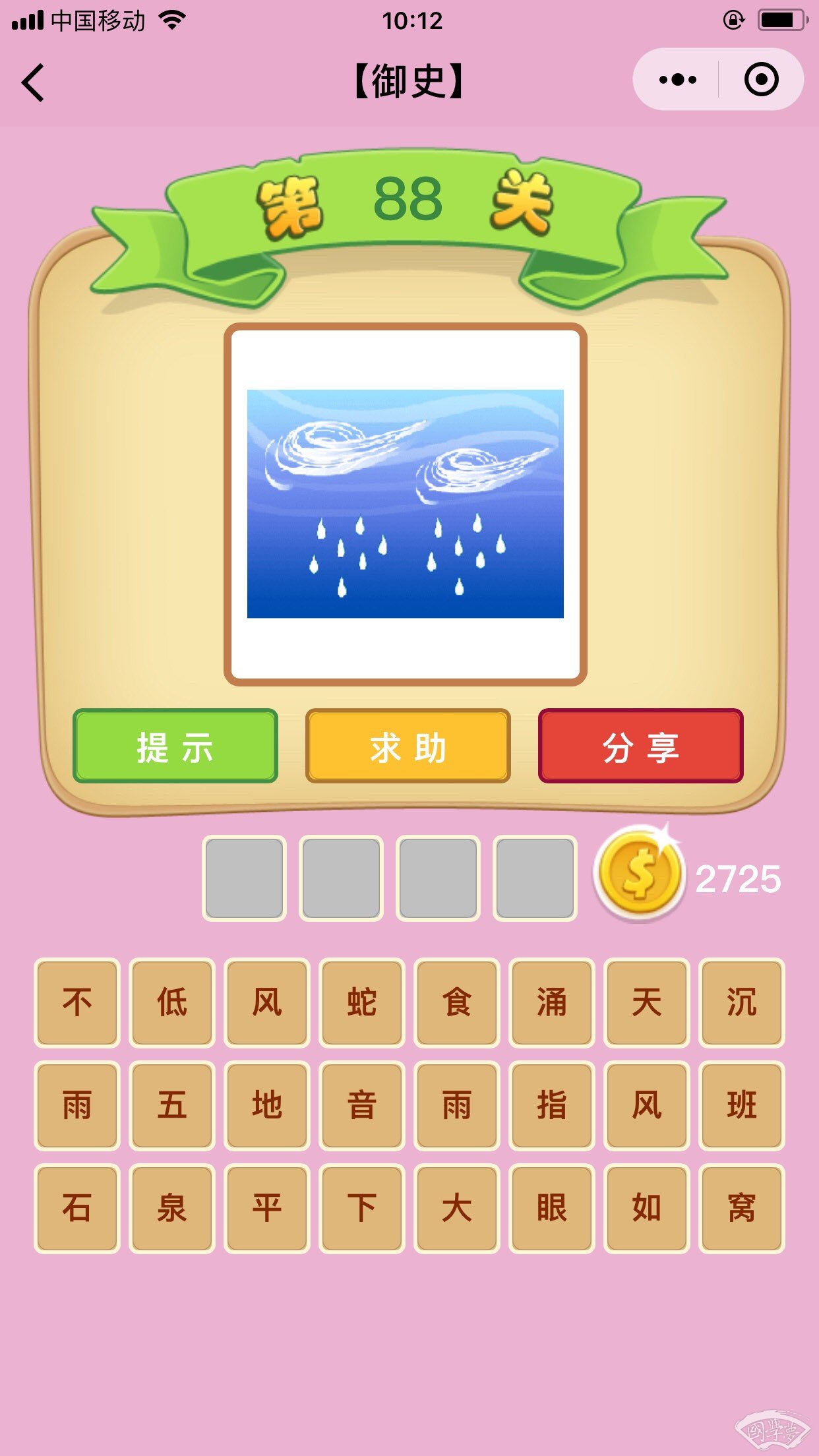Tap the character tile 泉
The height and width of the screenshot is (1456, 819).
pos(172,1208)
